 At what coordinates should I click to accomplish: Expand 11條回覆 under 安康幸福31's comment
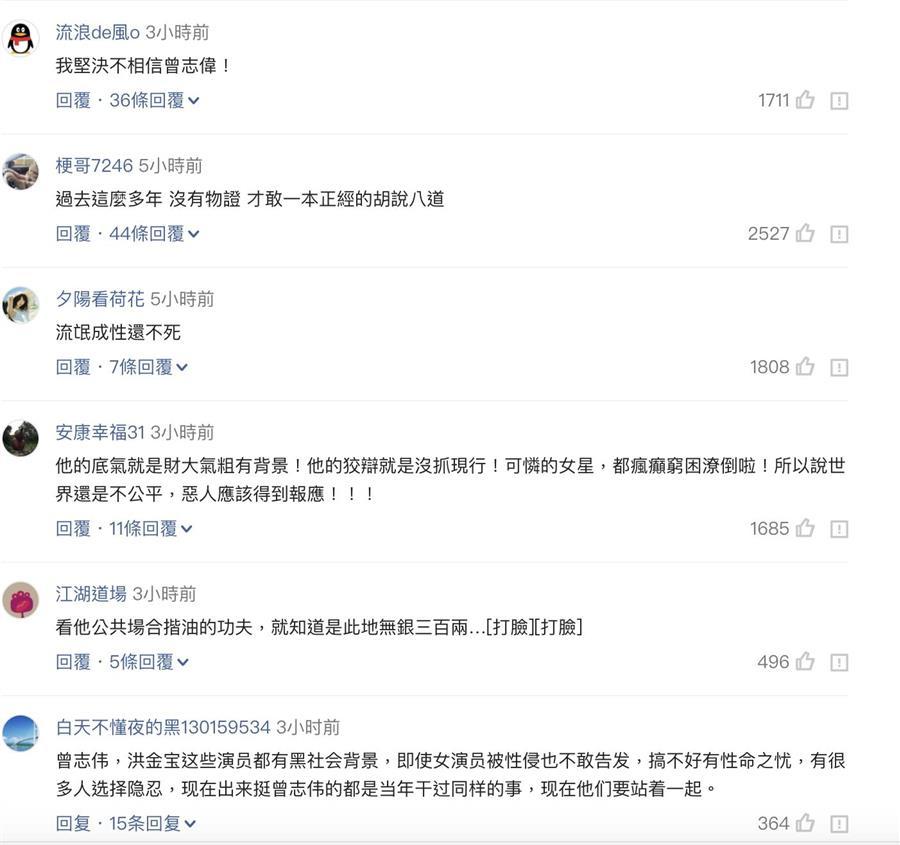pyautogui.click(x=151, y=528)
